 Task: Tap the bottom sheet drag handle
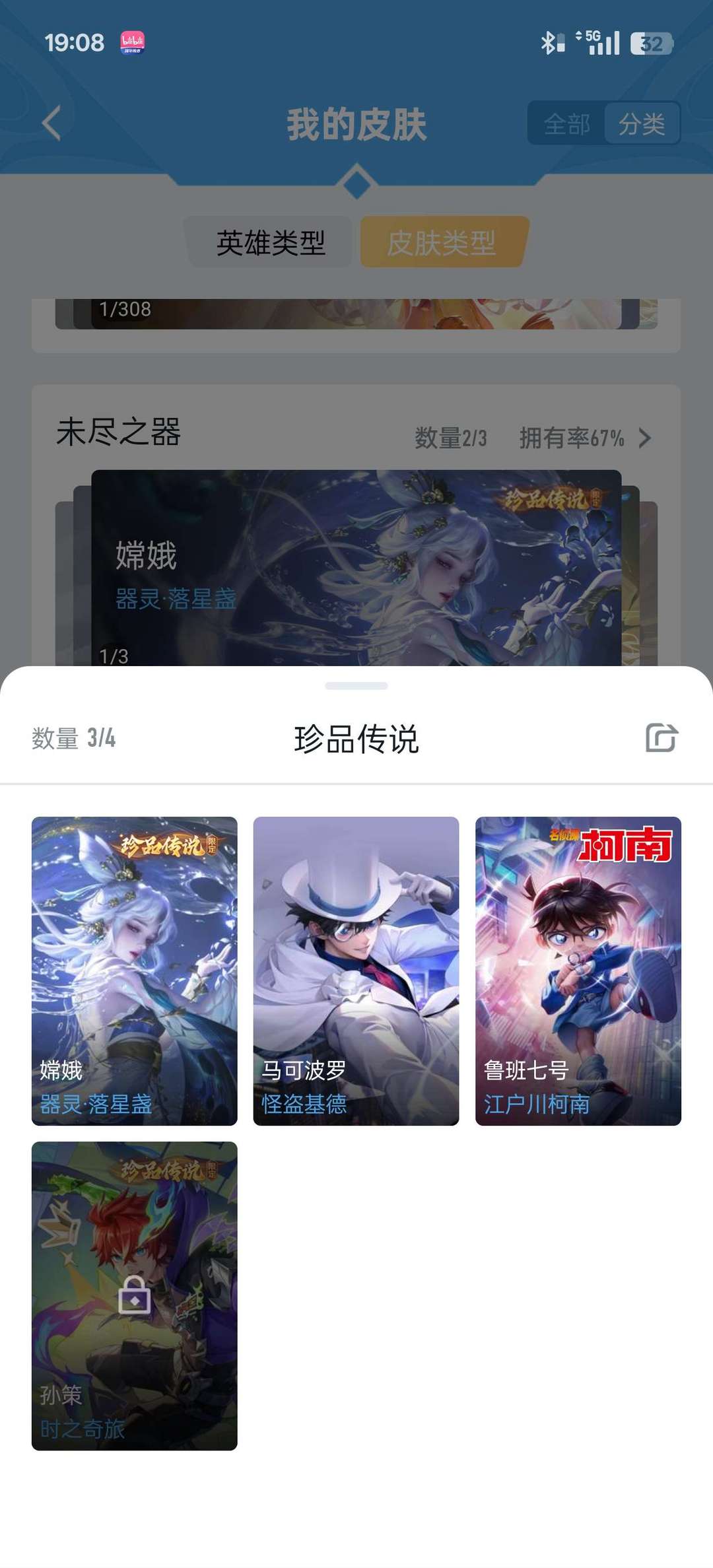(356, 686)
